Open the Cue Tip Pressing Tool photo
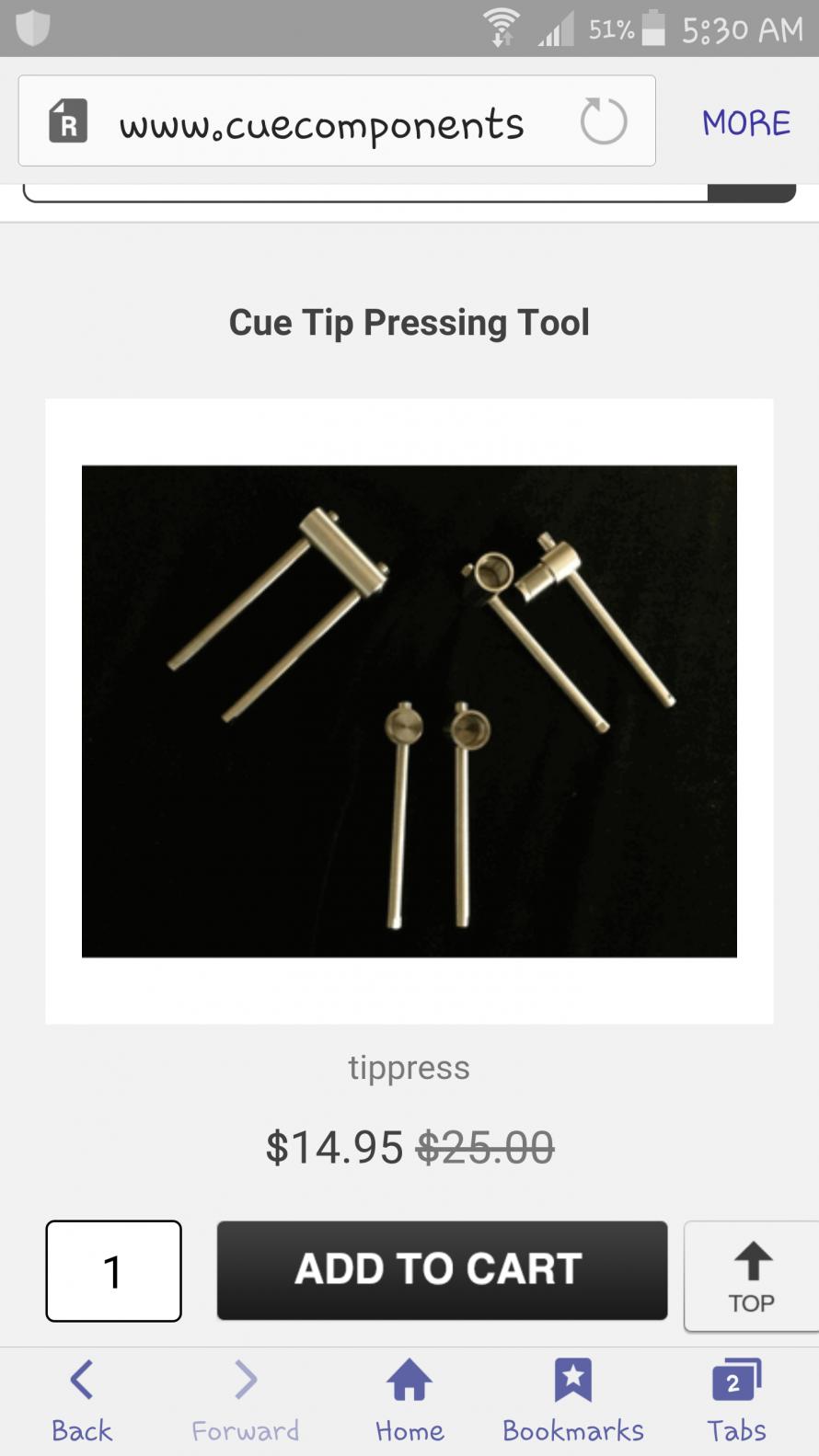Screen dimensions: 819x1456 point(409,711)
